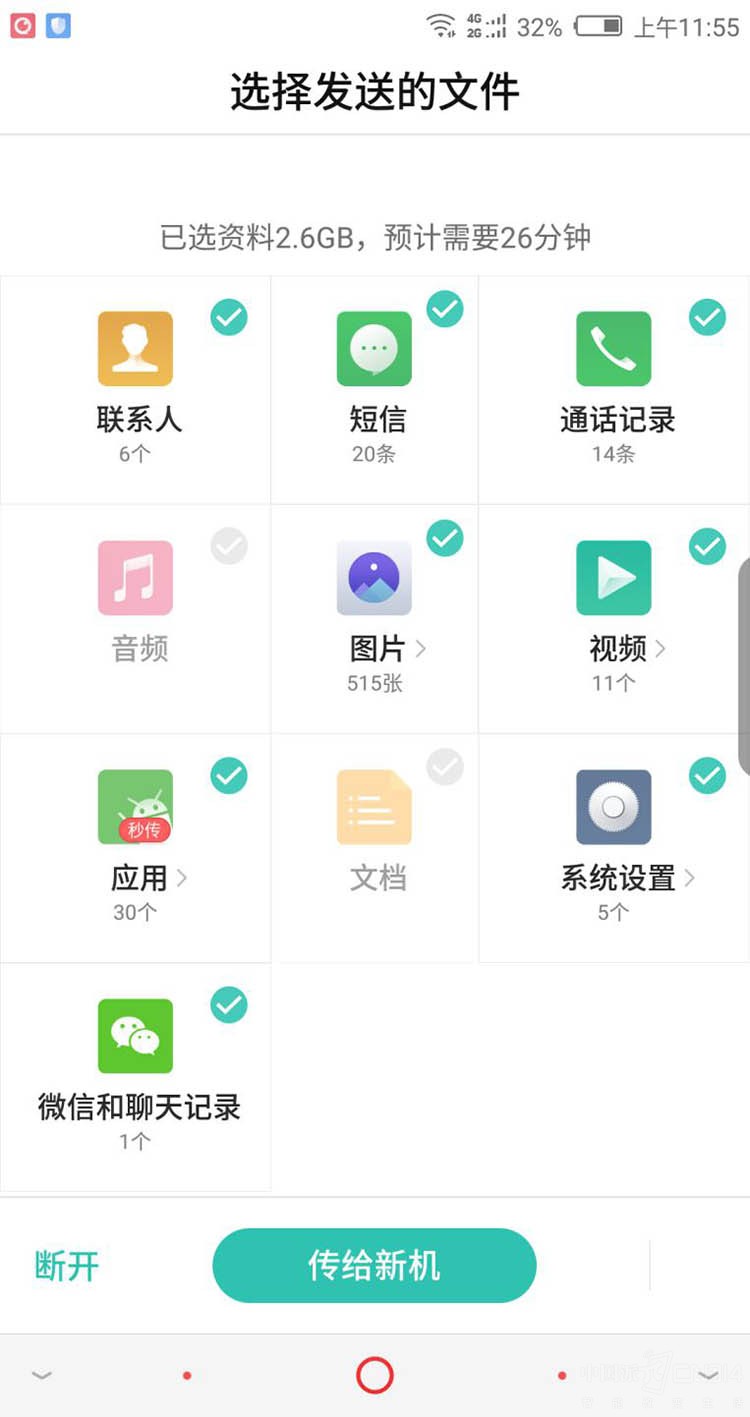Go to home via red circle button
This screenshot has height=1417, width=750.
click(375, 1376)
